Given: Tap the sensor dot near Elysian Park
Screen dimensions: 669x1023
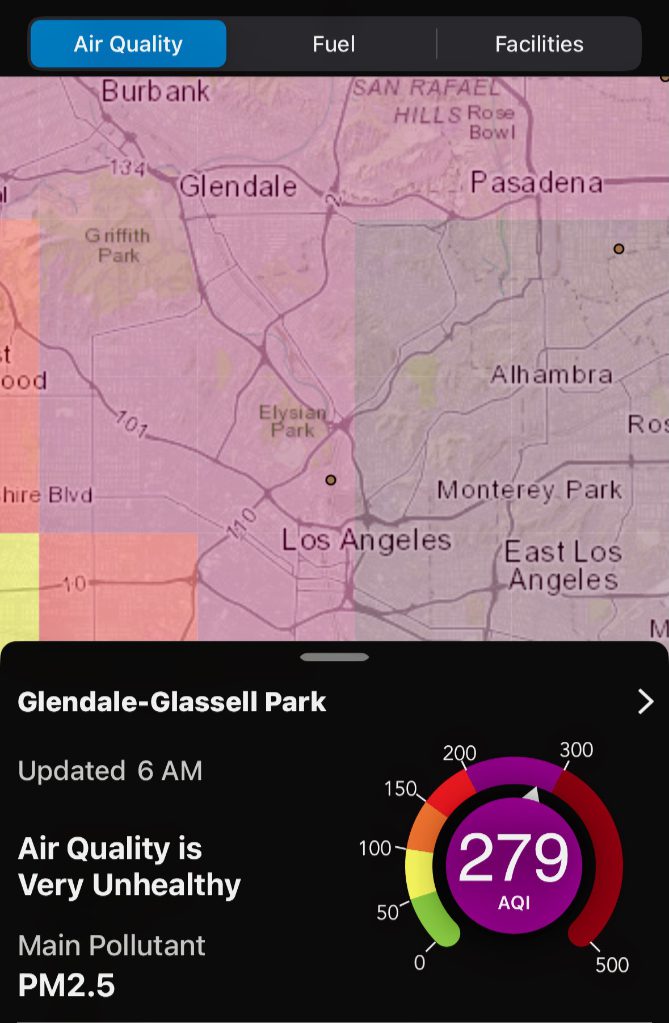Looking at the screenshot, I should [x=331, y=480].
